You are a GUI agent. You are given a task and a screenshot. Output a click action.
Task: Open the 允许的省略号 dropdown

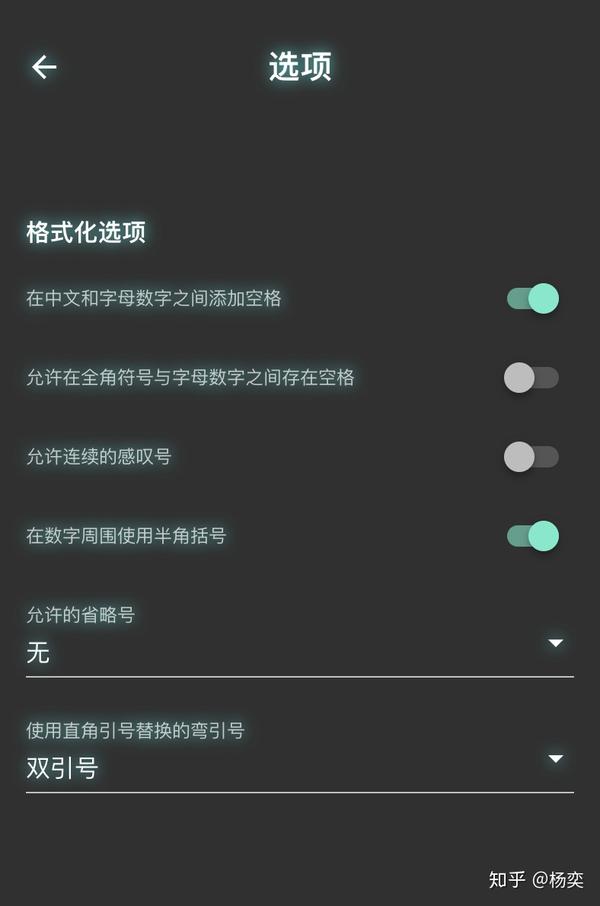(299, 652)
